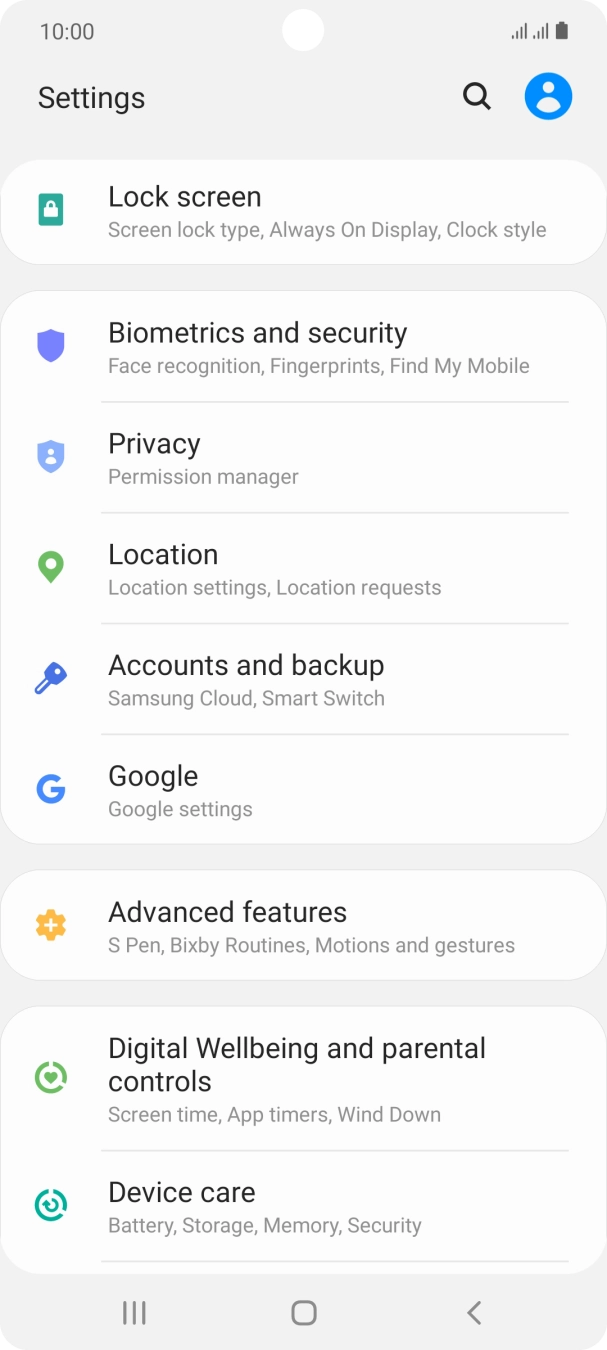Open the Settings search icon

(x=477, y=97)
